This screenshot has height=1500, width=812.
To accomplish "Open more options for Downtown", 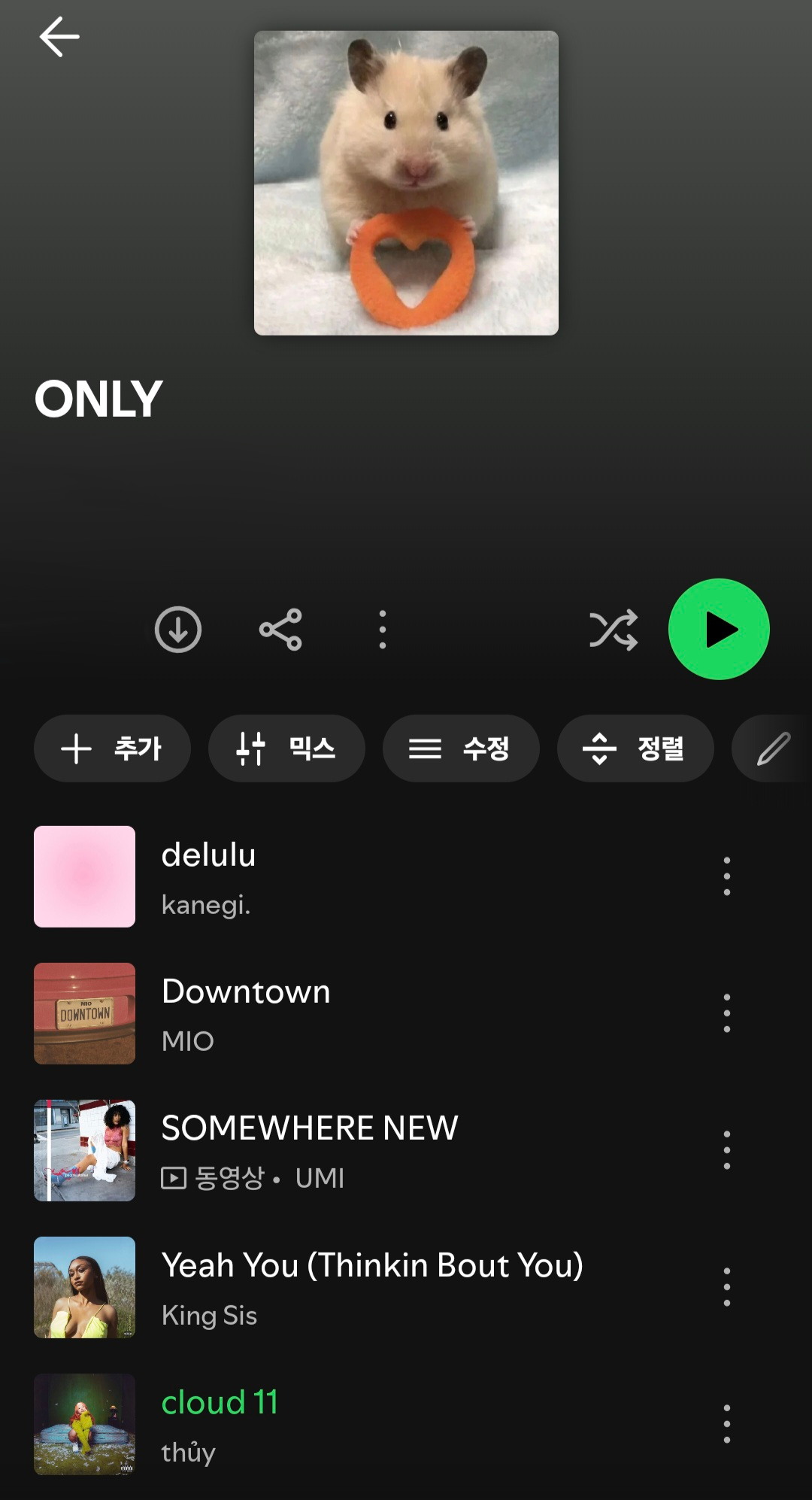I will (726, 1013).
